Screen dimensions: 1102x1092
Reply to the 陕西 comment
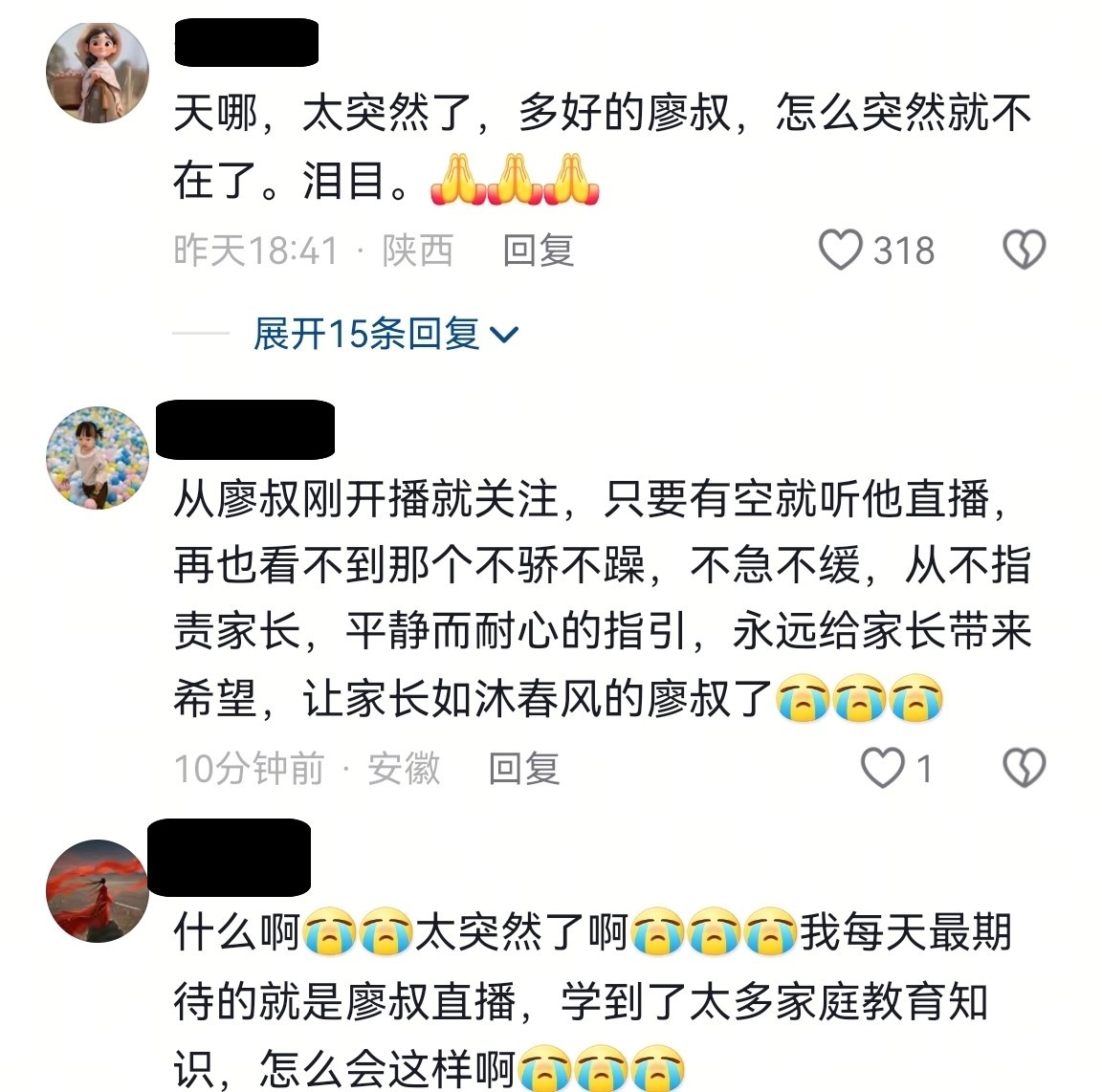click(539, 251)
